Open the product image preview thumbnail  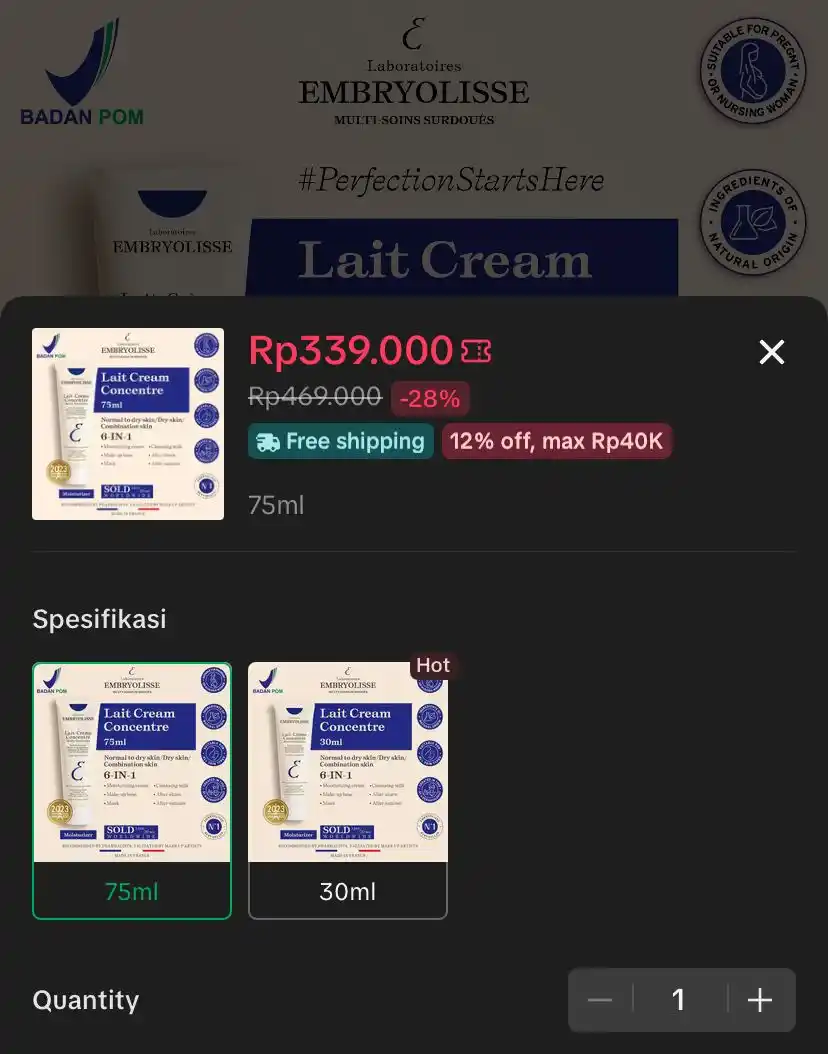coord(128,424)
